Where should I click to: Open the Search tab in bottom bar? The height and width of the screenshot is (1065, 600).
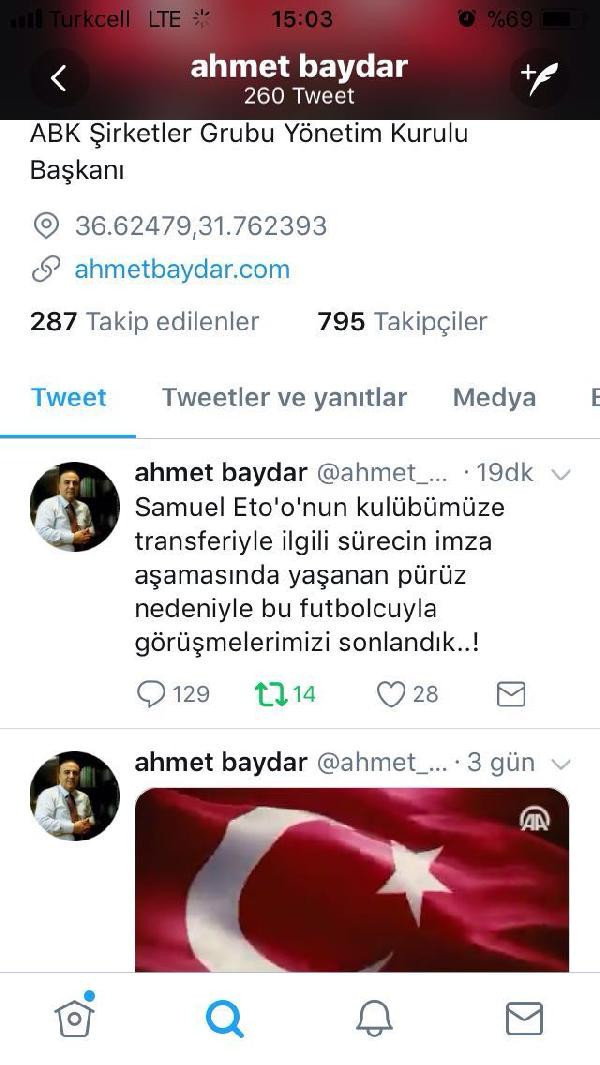[225, 1018]
